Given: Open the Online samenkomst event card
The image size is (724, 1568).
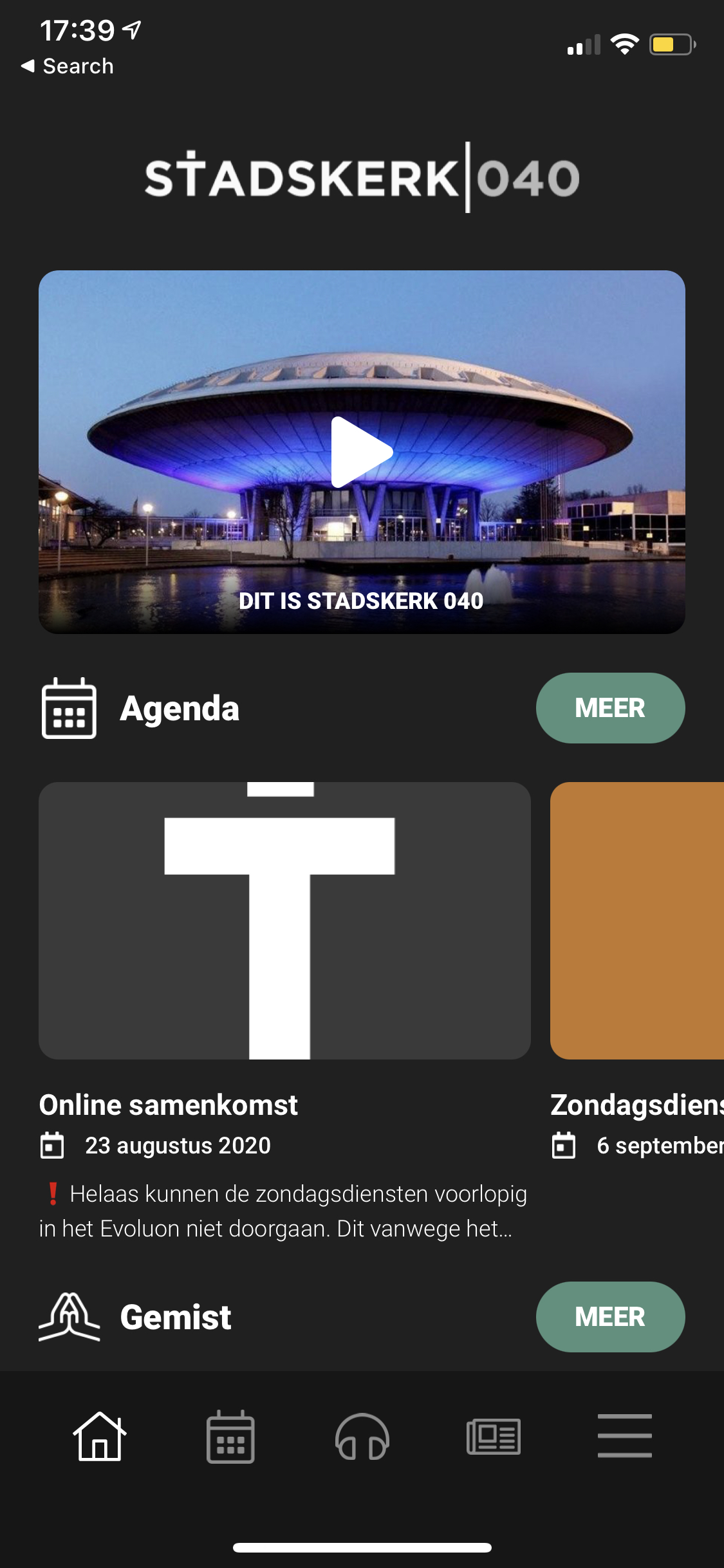Looking at the screenshot, I should (284, 920).
